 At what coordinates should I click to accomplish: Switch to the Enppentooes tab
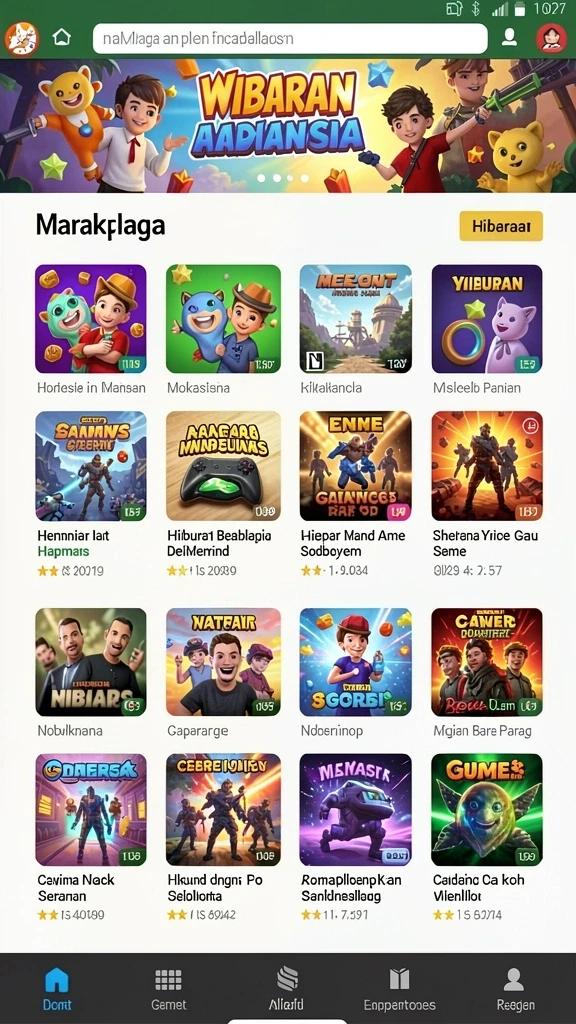tap(399, 989)
